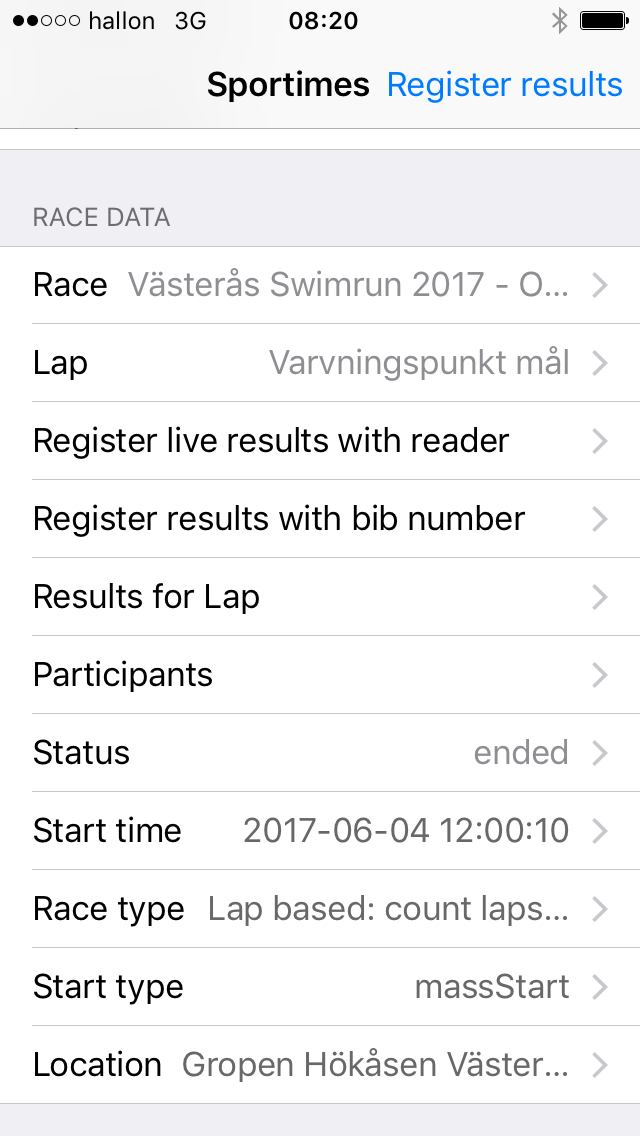Open the Participants list
The height and width of the screenshot is (1136, 640).
tap(320, 674)
